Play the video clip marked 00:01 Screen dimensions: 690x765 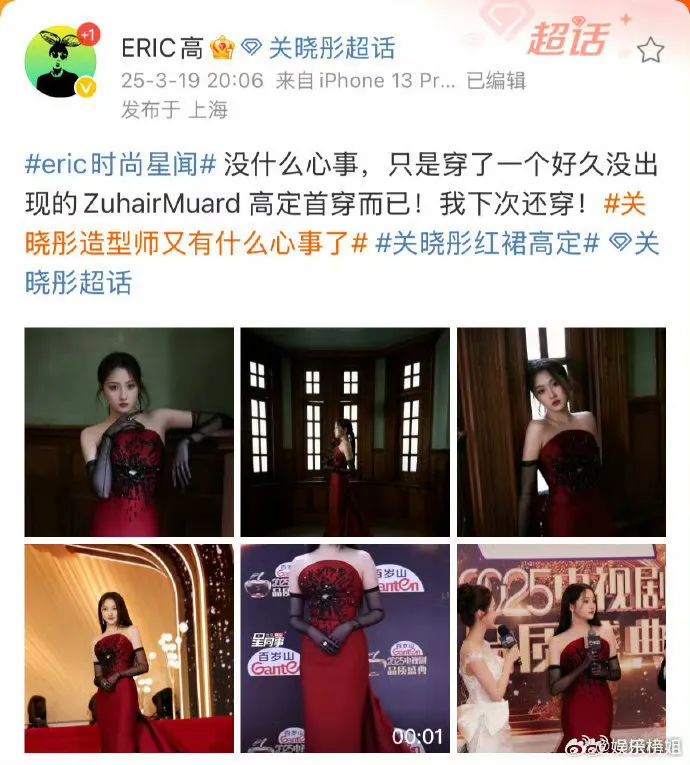click(x=345, y=648)
